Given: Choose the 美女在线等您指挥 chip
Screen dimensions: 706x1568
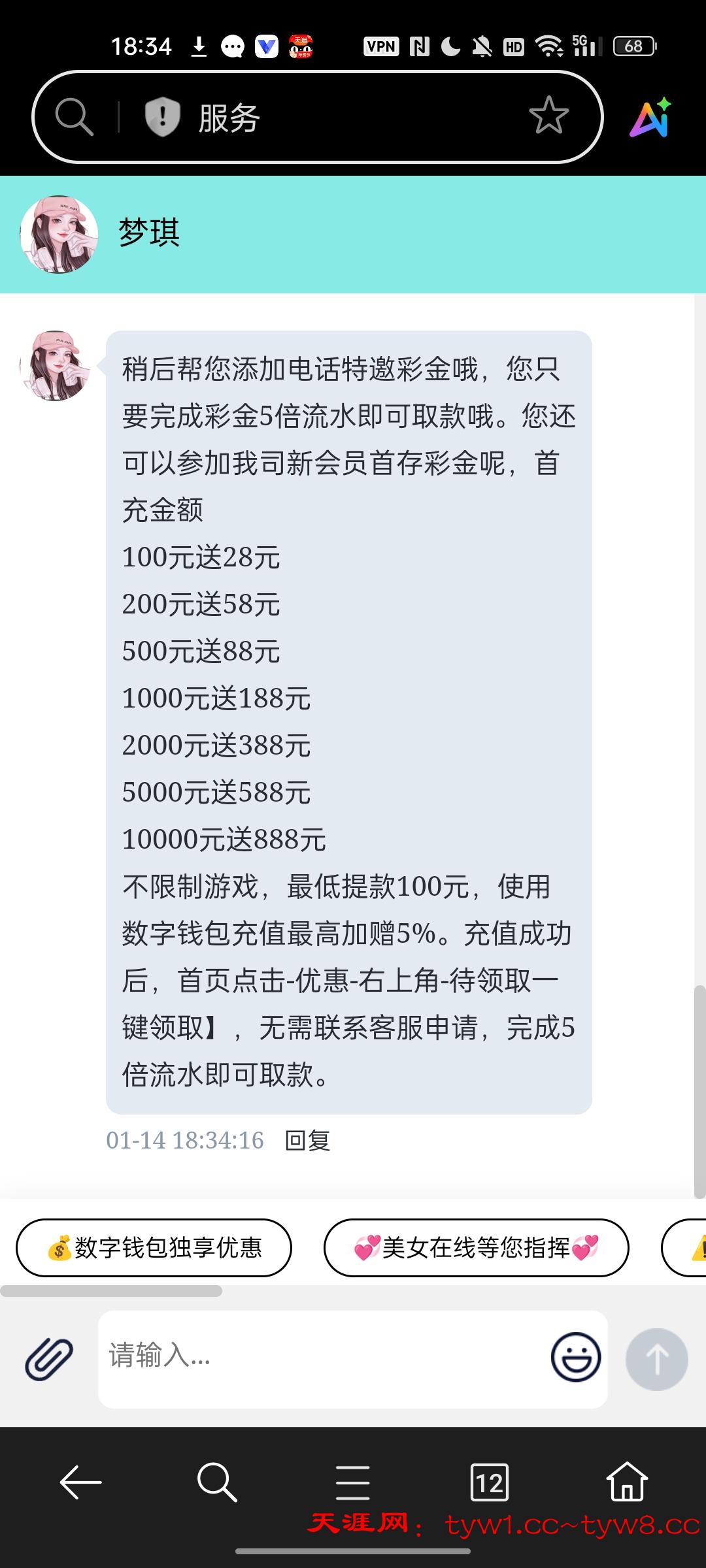Looking at the screenshot, I should (x=476, y=1248).
